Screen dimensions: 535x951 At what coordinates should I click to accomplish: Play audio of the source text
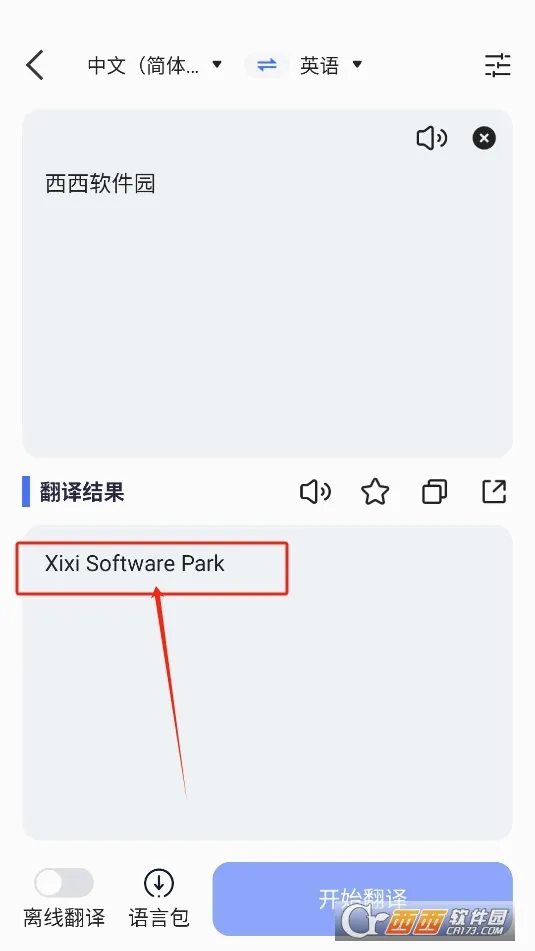pyautogui.click(x=432, y=138)
